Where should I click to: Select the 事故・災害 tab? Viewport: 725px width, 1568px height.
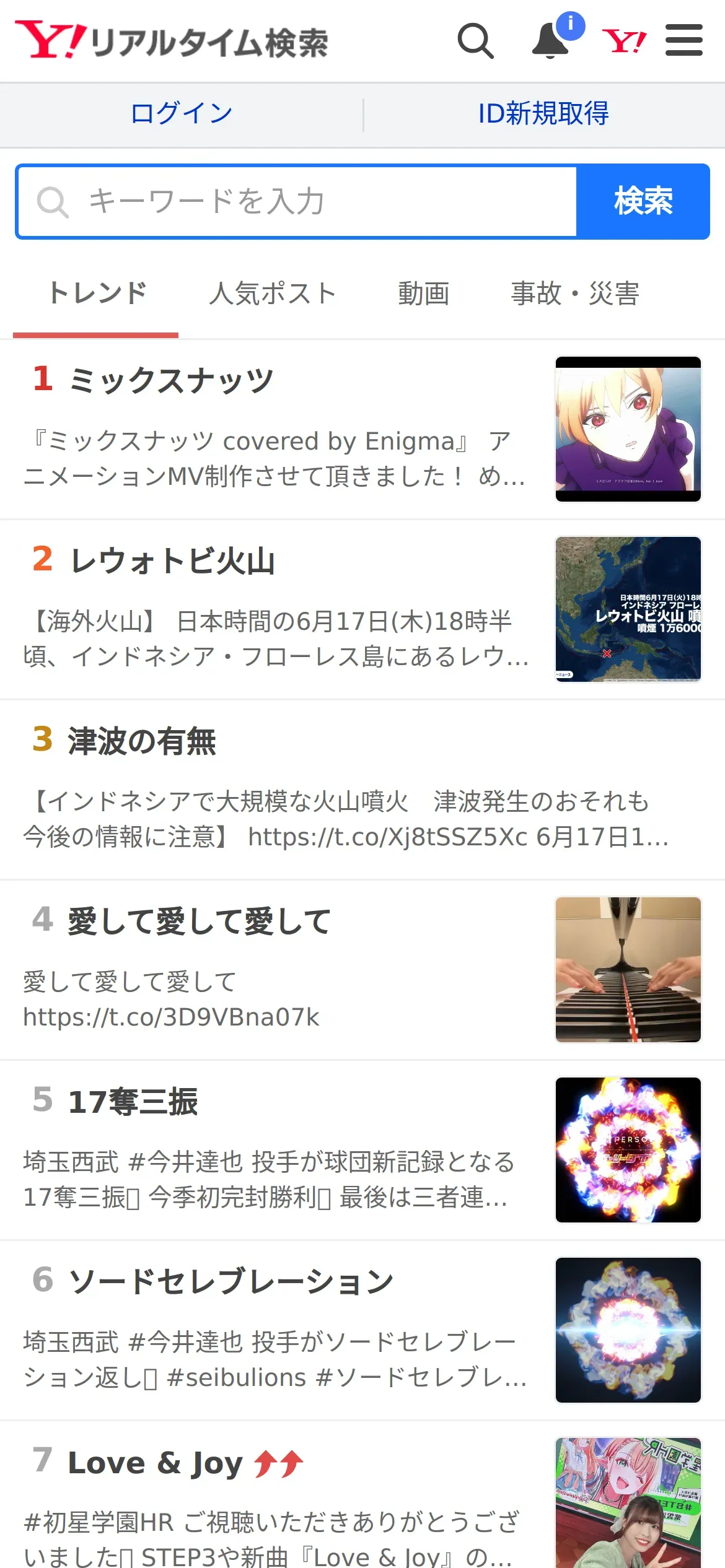(574, 294)
